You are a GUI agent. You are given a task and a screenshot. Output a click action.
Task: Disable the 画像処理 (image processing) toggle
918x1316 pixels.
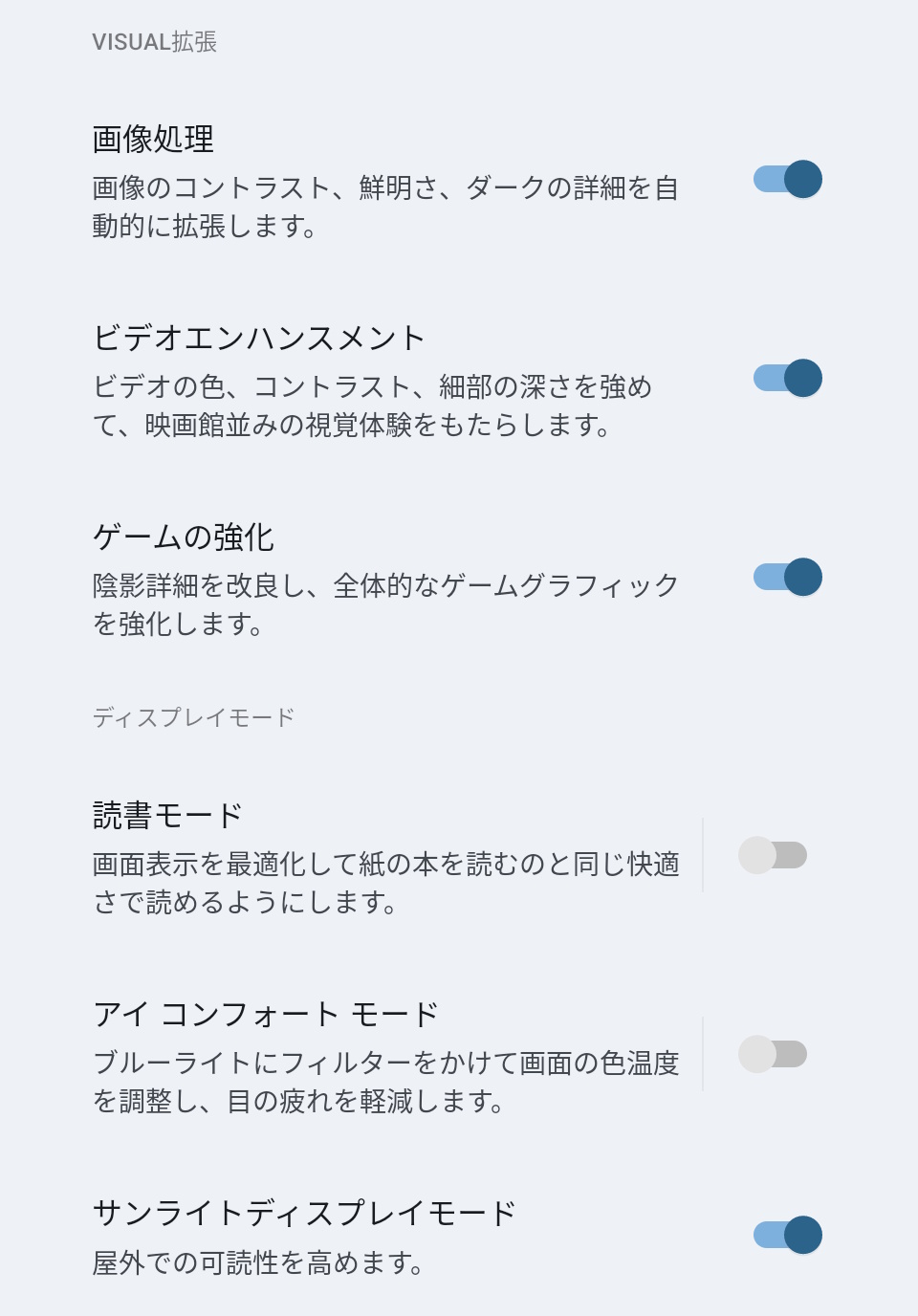[x=786, y=181]
